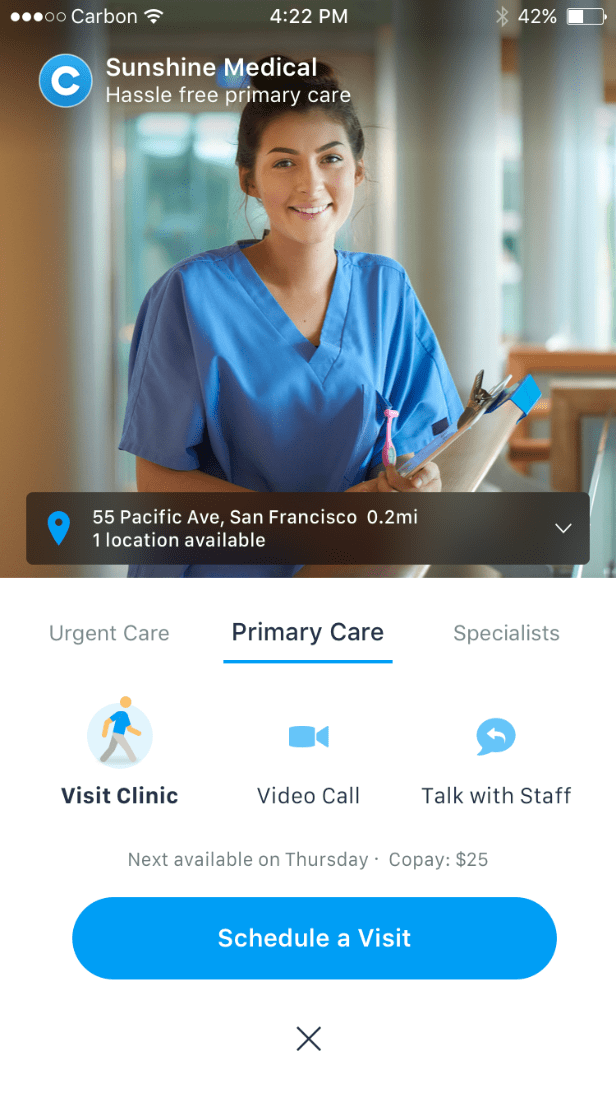Viewport: 616px width, 1098px height.
Task: Close this screen with the X
Action: (x=308, y=1039)
